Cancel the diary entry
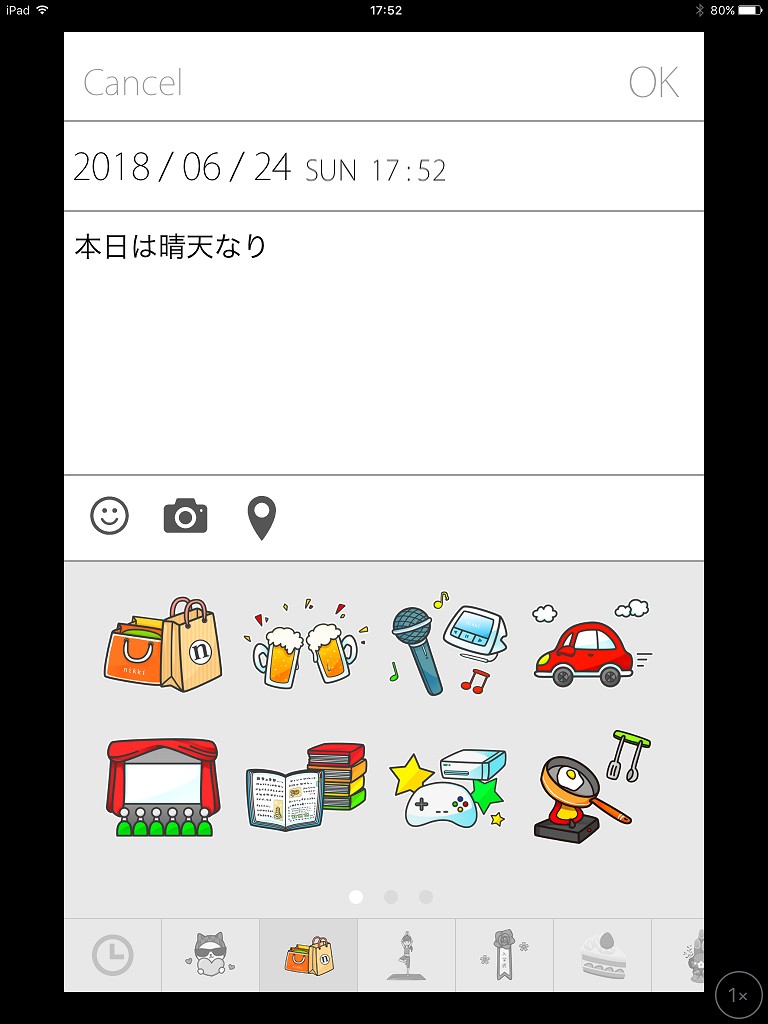 click(132, 83)
